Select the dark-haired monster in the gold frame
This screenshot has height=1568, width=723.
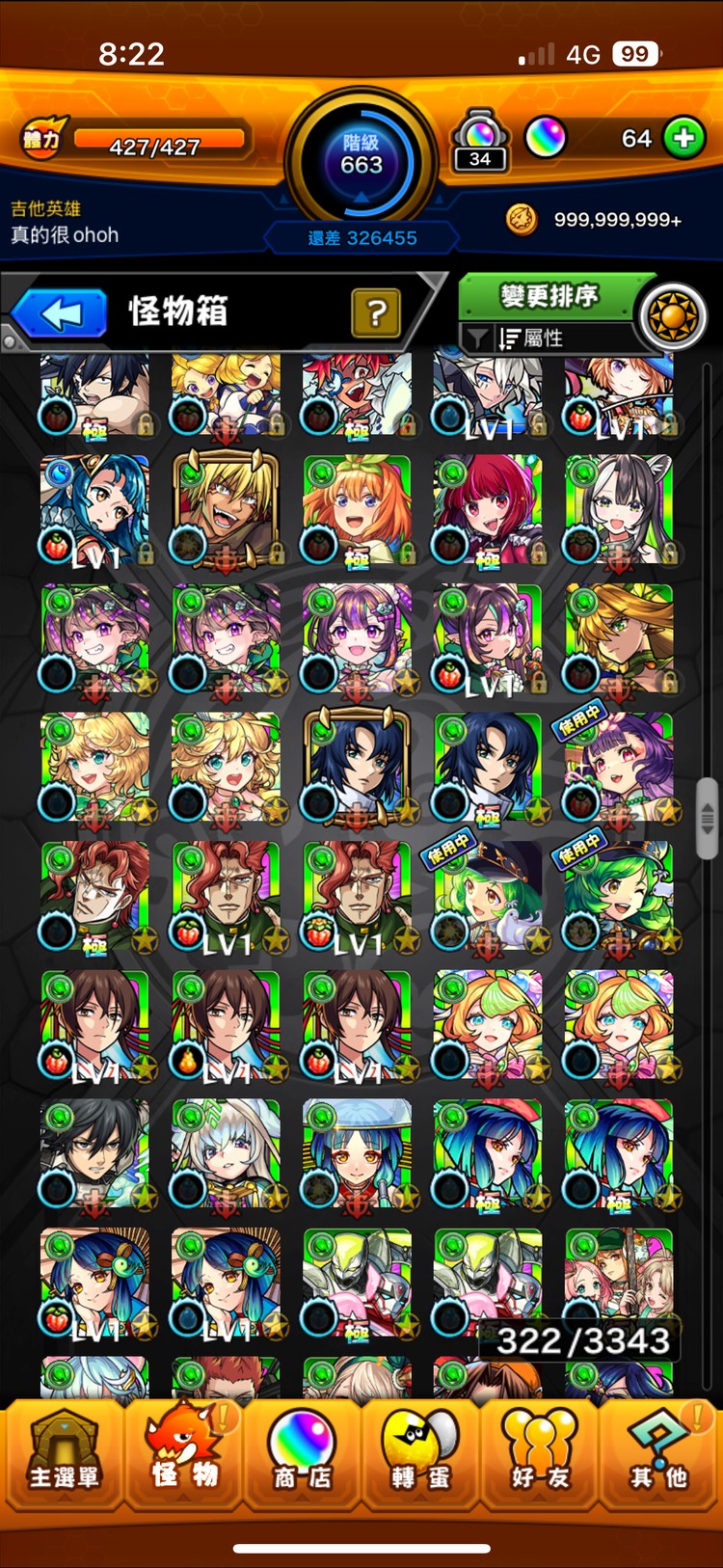click(358, 769)
